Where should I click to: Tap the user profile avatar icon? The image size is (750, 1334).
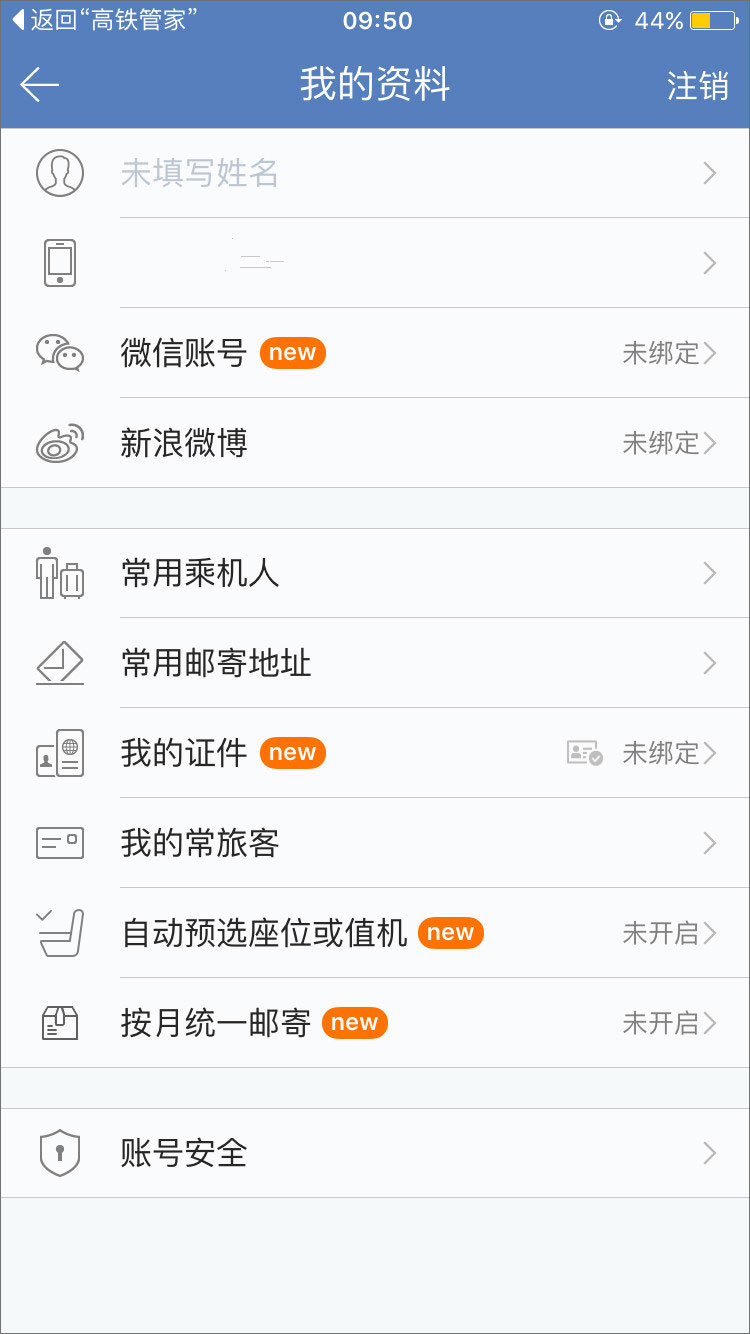point(59,172)
